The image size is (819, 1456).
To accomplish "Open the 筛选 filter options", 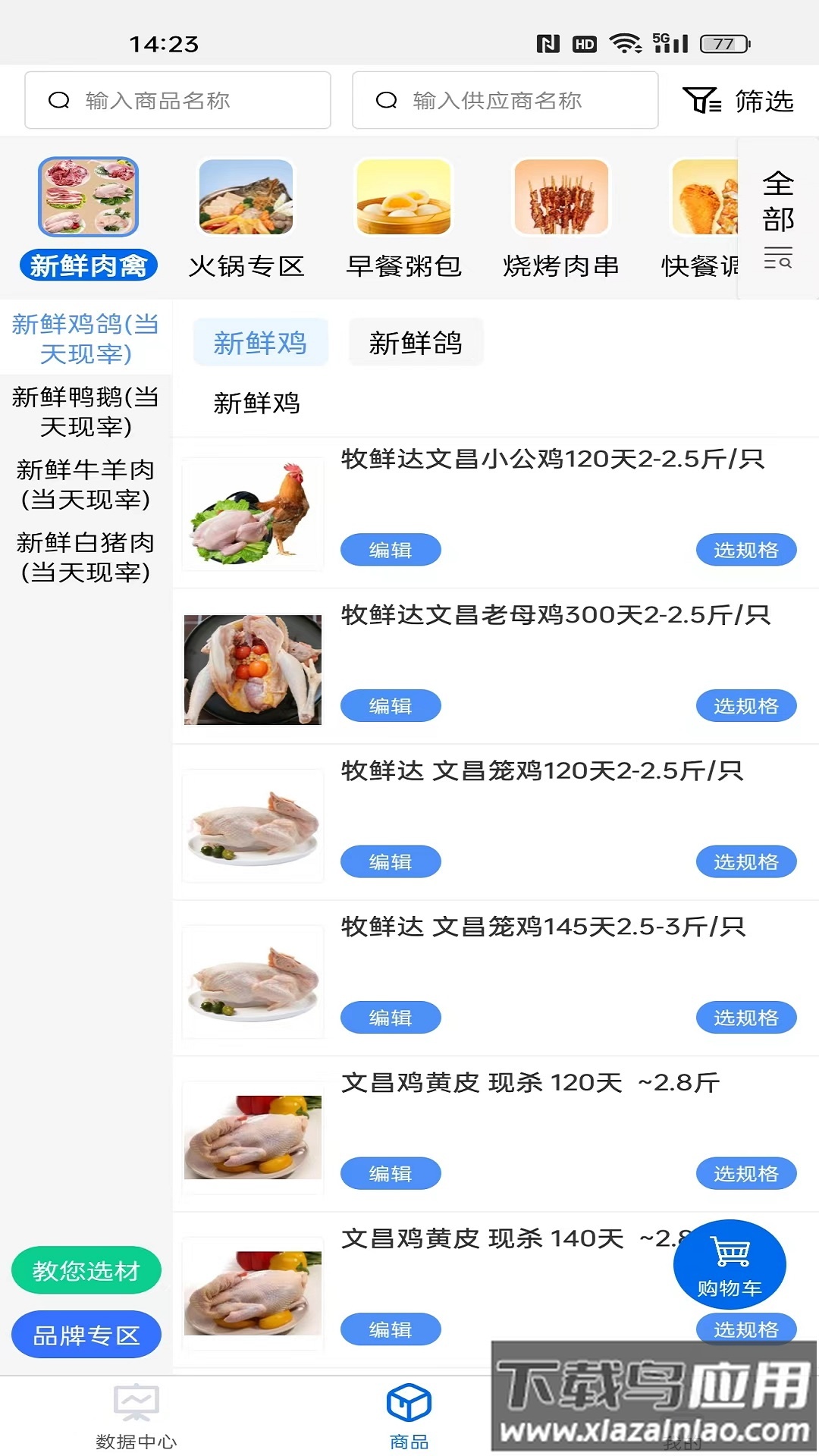I will click(739, 100).
